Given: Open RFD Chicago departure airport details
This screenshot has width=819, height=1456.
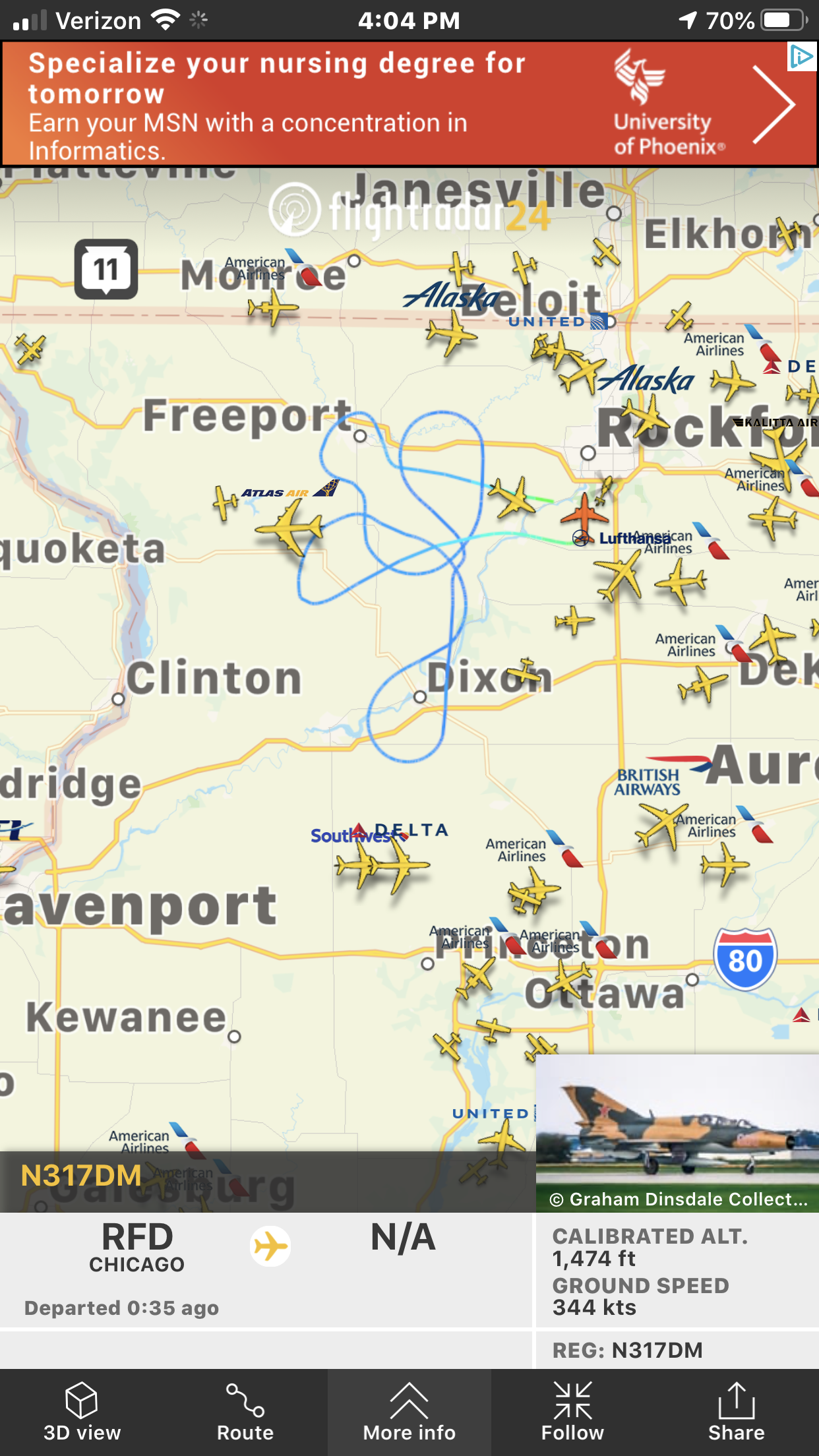Looking at the screenshot, I should 137,1247.
